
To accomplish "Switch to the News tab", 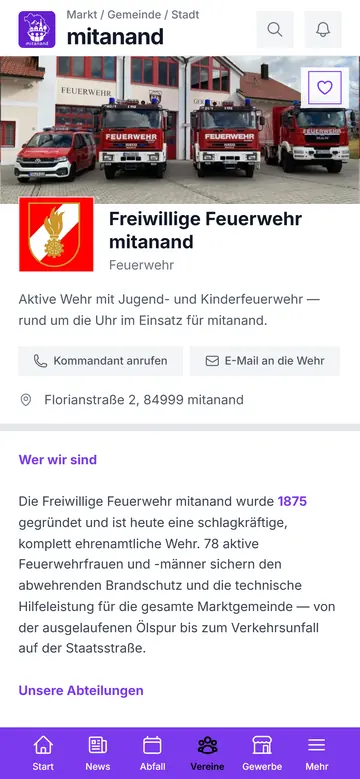I will click(98, 753).
